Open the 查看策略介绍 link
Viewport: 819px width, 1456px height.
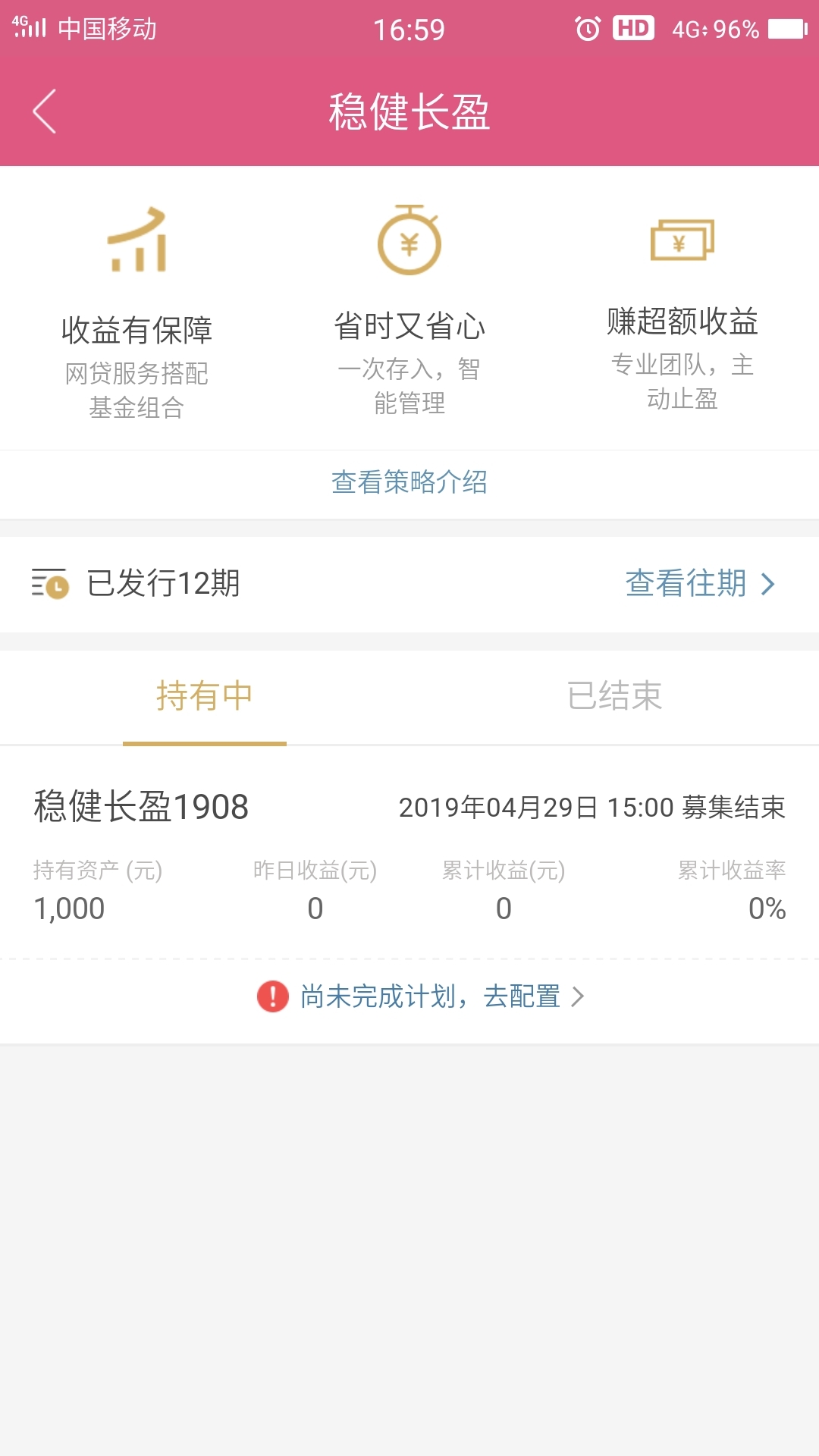409,482
